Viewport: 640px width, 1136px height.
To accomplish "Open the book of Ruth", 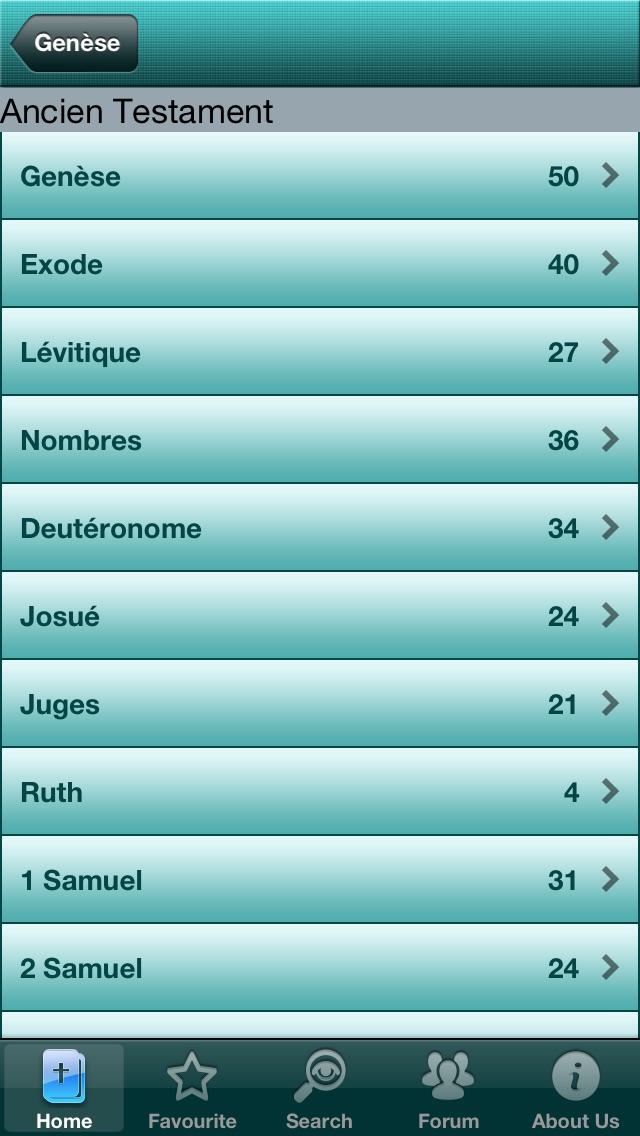I will click(320, 792).
